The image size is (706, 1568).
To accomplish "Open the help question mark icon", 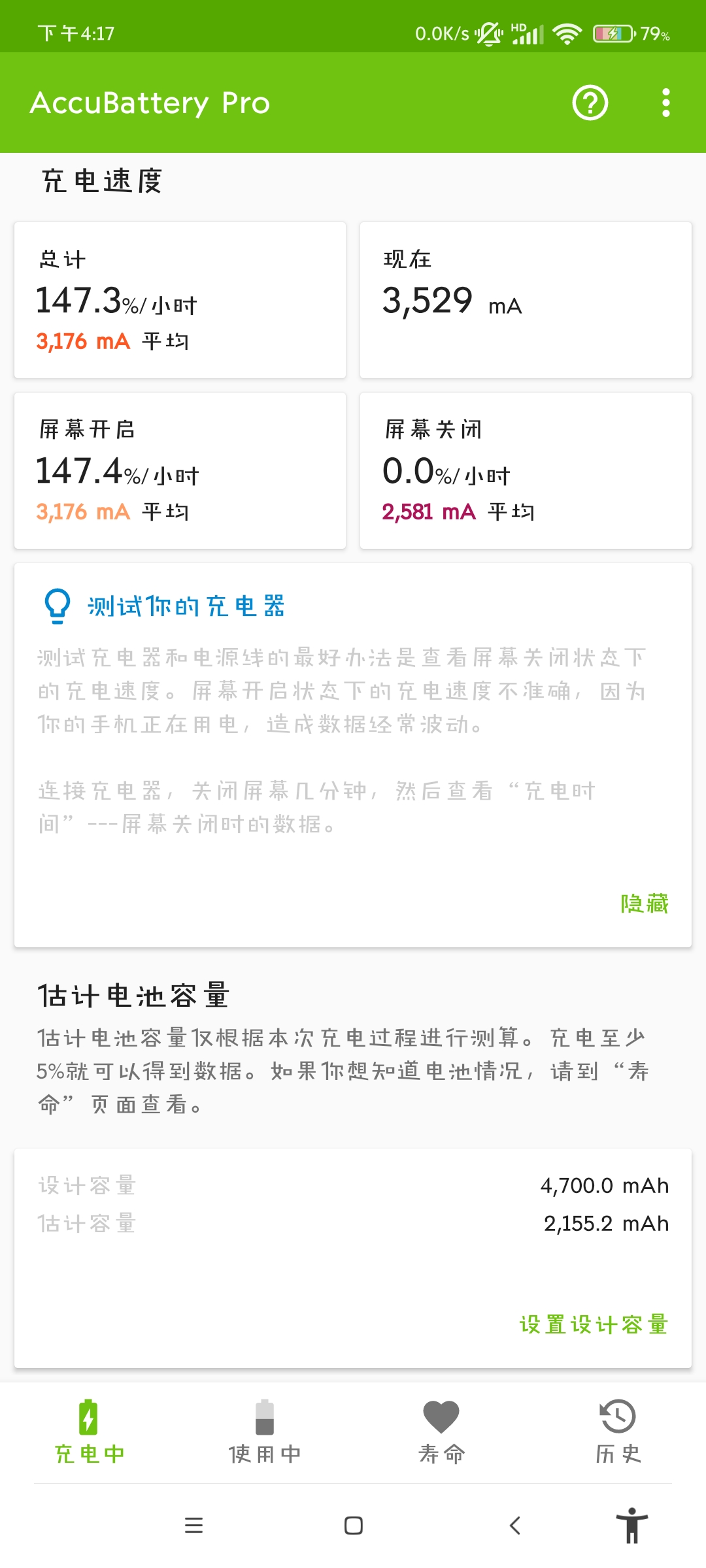I will tap(590, 103).
